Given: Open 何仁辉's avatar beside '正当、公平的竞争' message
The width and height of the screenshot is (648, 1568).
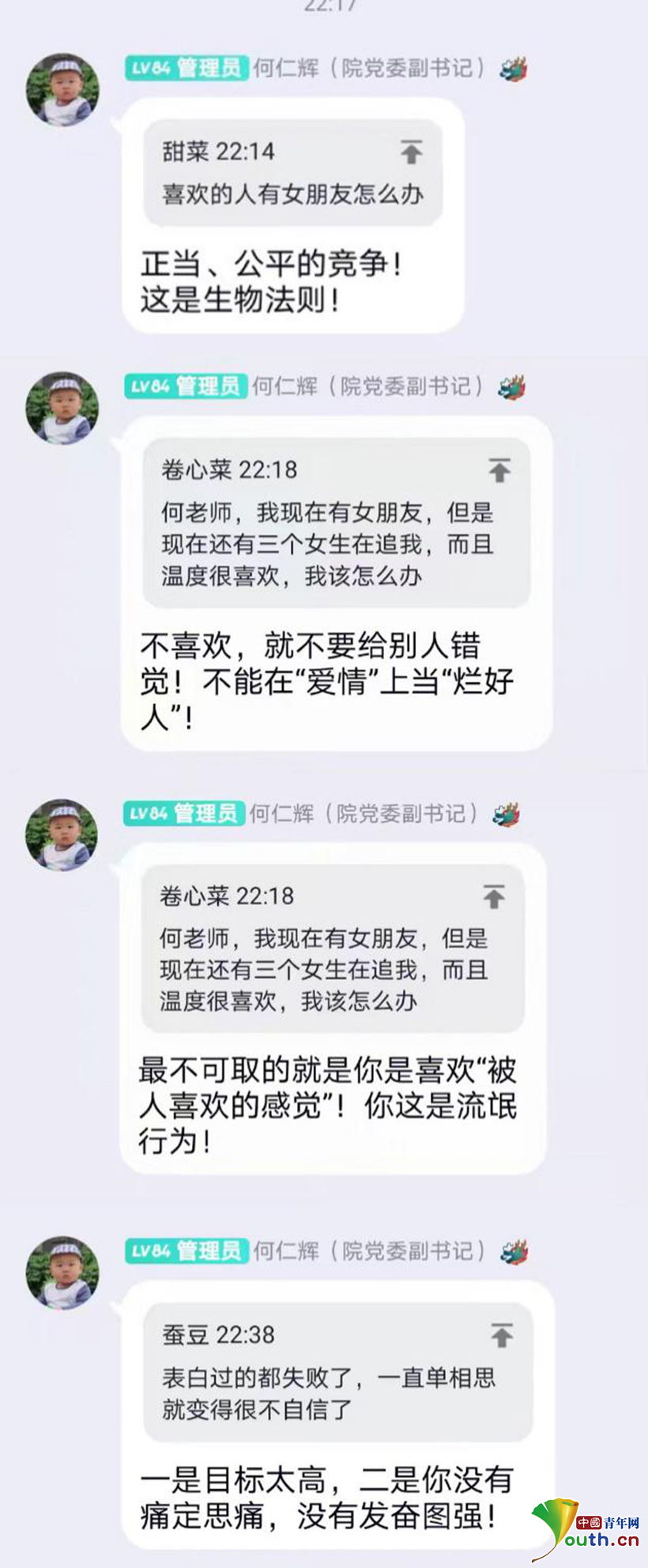Looking at the screenshot, I should click(x=62, y=89).
